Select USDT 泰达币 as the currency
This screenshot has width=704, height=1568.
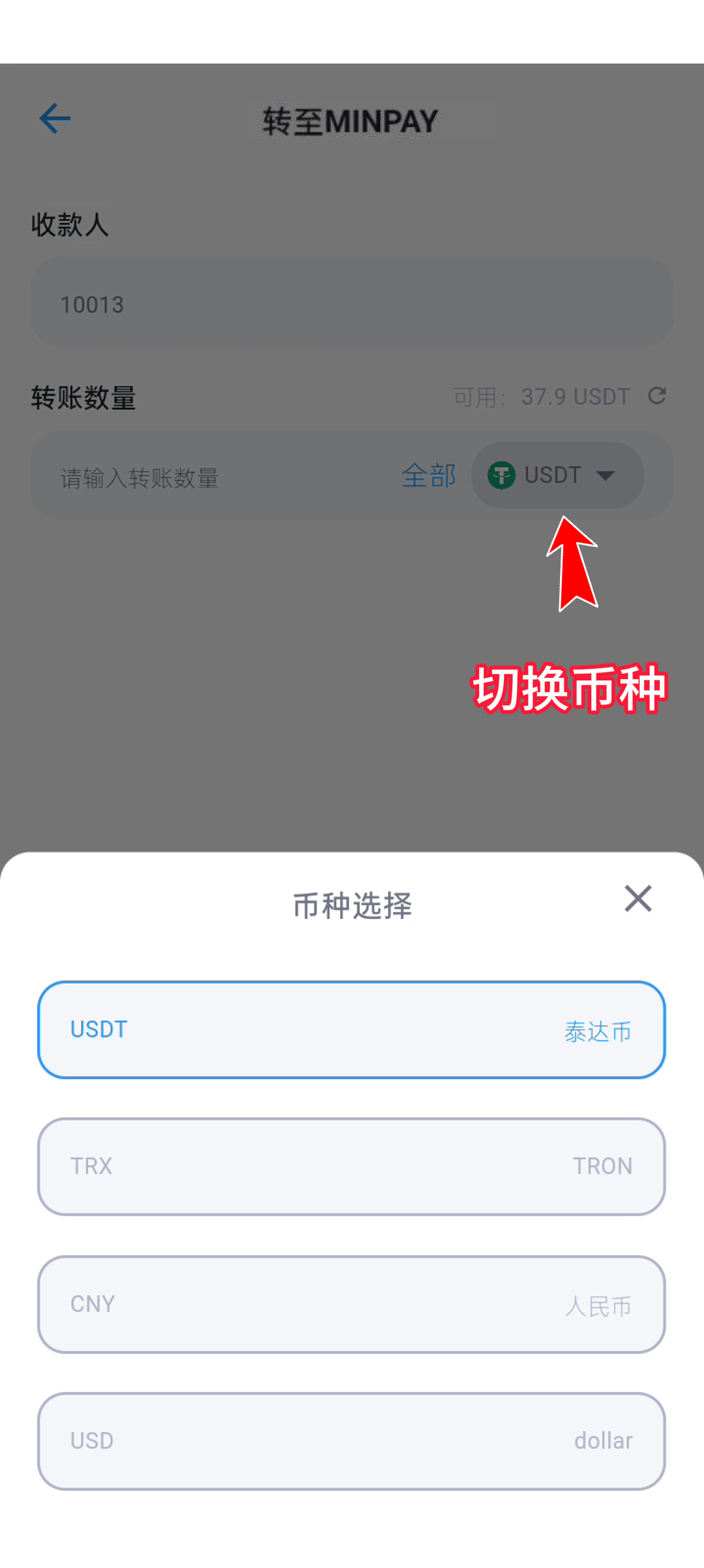coord(351,1030)
